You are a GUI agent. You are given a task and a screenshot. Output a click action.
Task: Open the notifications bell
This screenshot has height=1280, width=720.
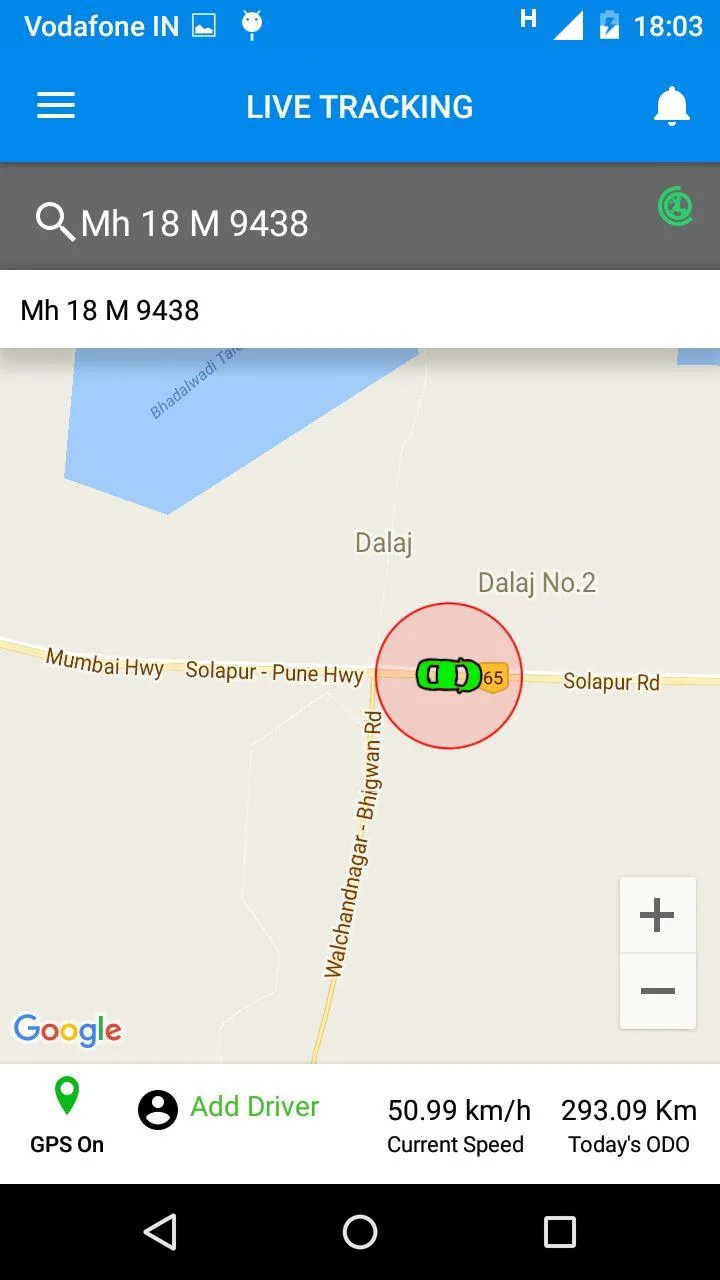[x=672, y=106]
